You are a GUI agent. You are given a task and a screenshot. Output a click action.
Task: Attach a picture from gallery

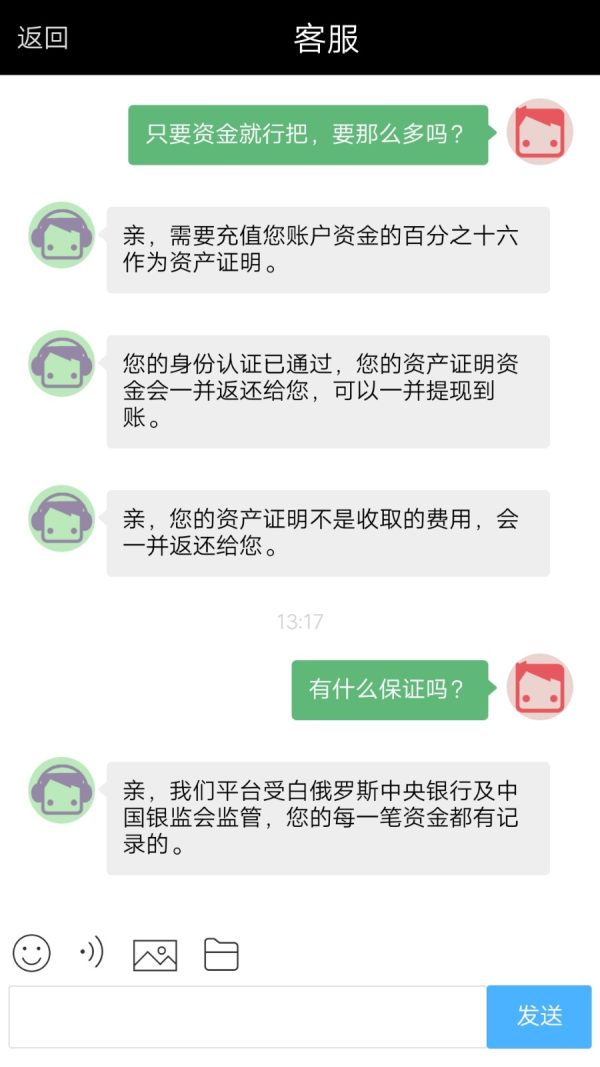pyautogui.click(x=155, y=955)
